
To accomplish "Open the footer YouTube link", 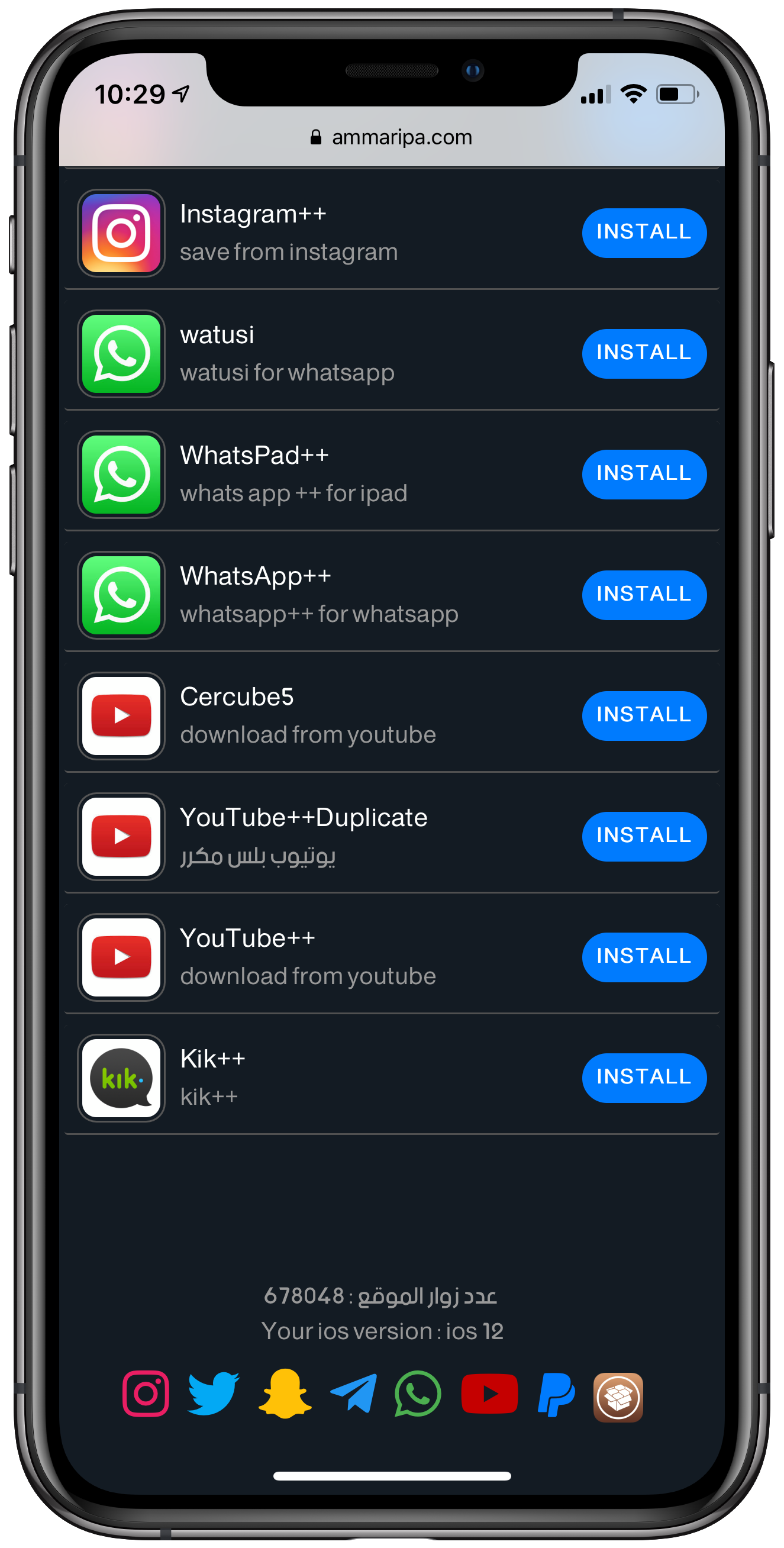I will pyautogui.click(x=489, y=1394).
